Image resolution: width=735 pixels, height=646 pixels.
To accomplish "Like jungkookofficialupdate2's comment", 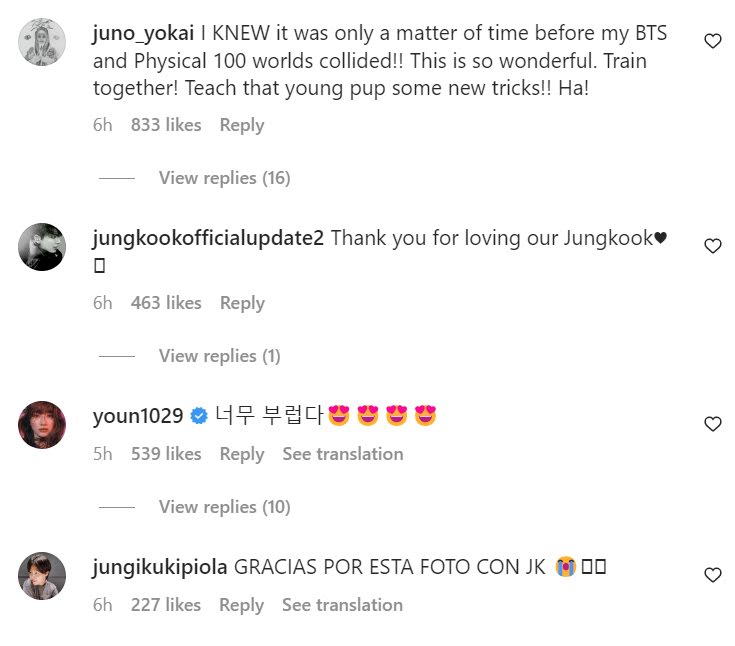I will [x=713, y=246].
